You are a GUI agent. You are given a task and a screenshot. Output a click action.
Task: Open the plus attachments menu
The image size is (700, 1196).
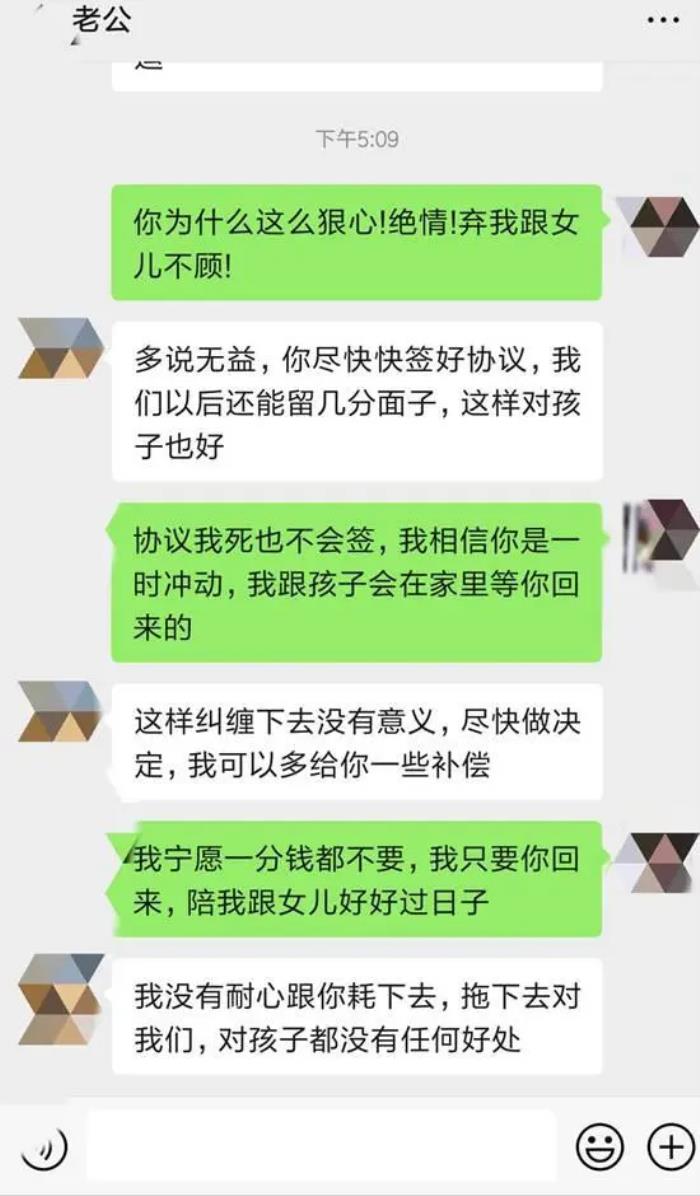[x=669, y=1146]
